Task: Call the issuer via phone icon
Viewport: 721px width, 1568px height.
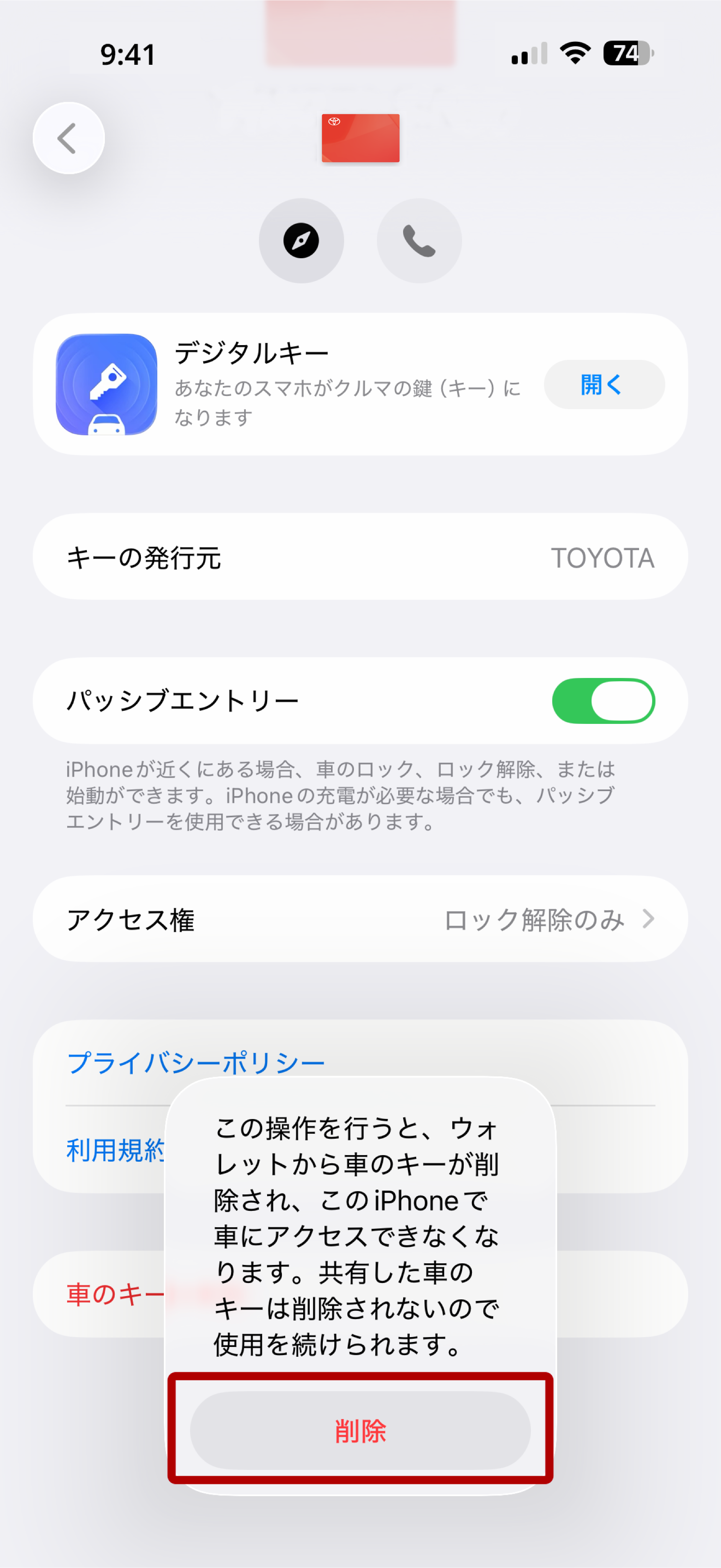Action: click(419, 240)
